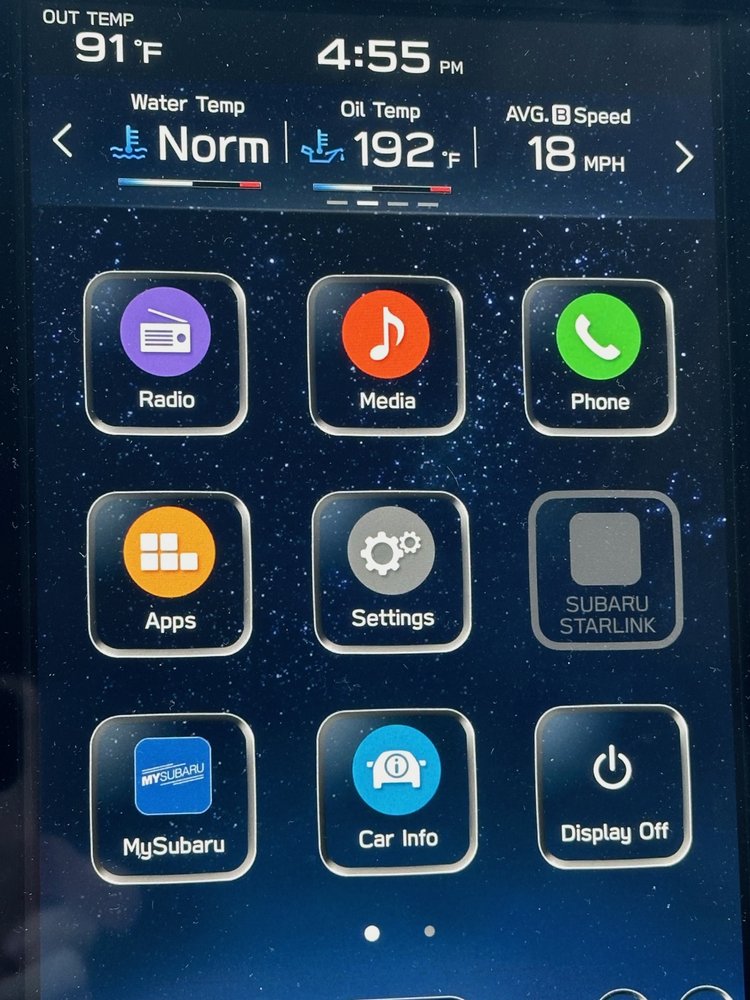750x1000 pixels.
Task: Launch the Media player
Action: click(x=386, y=354)
